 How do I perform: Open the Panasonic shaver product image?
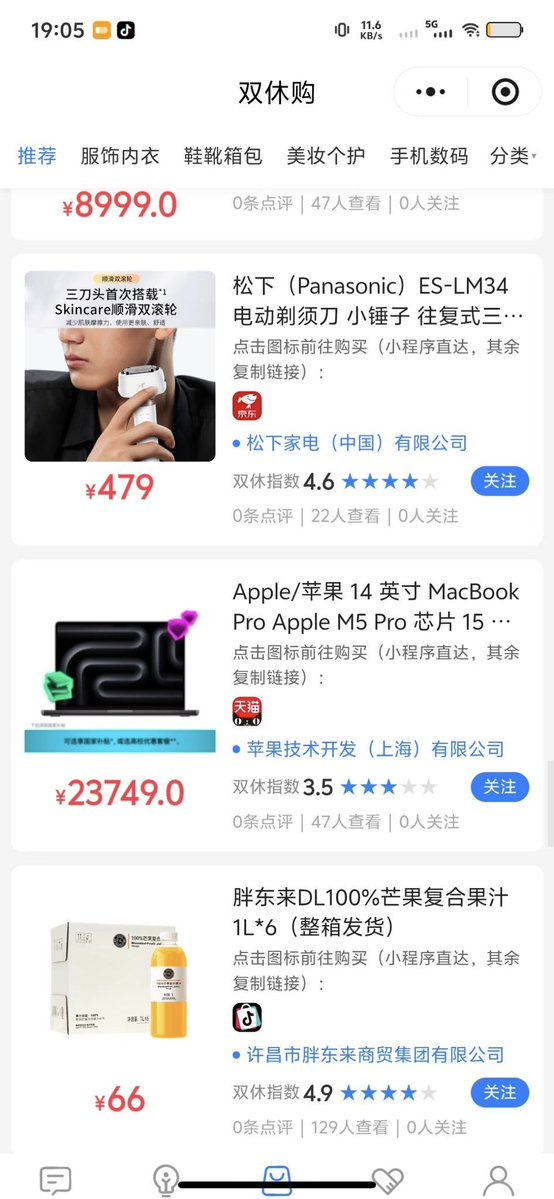[x=120, y=366]
